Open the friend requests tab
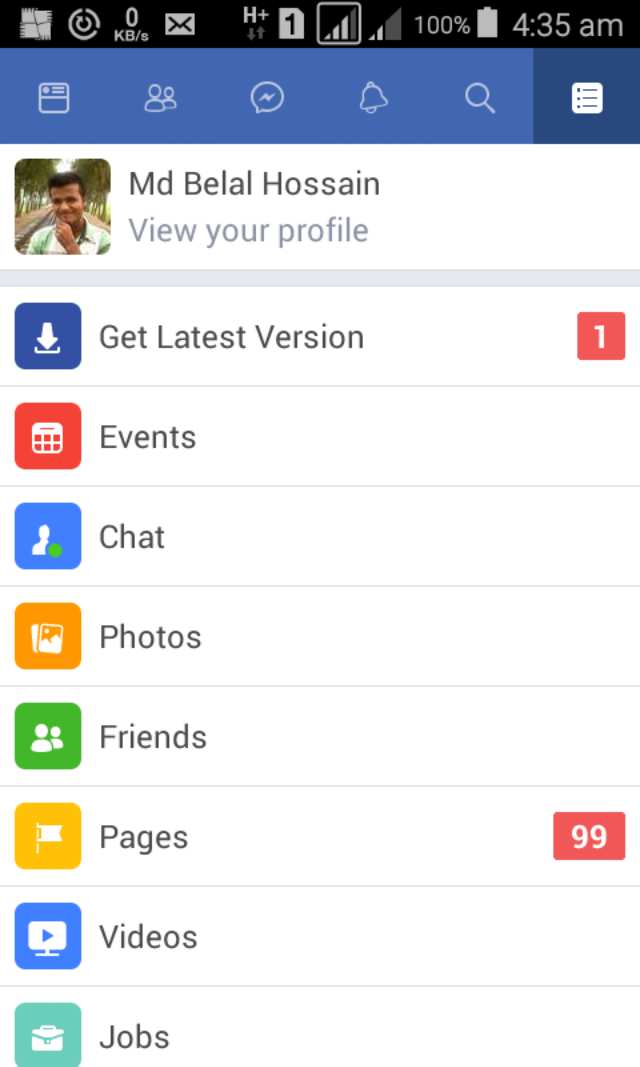Screen dimensions: 640x1067 point(160,97)
